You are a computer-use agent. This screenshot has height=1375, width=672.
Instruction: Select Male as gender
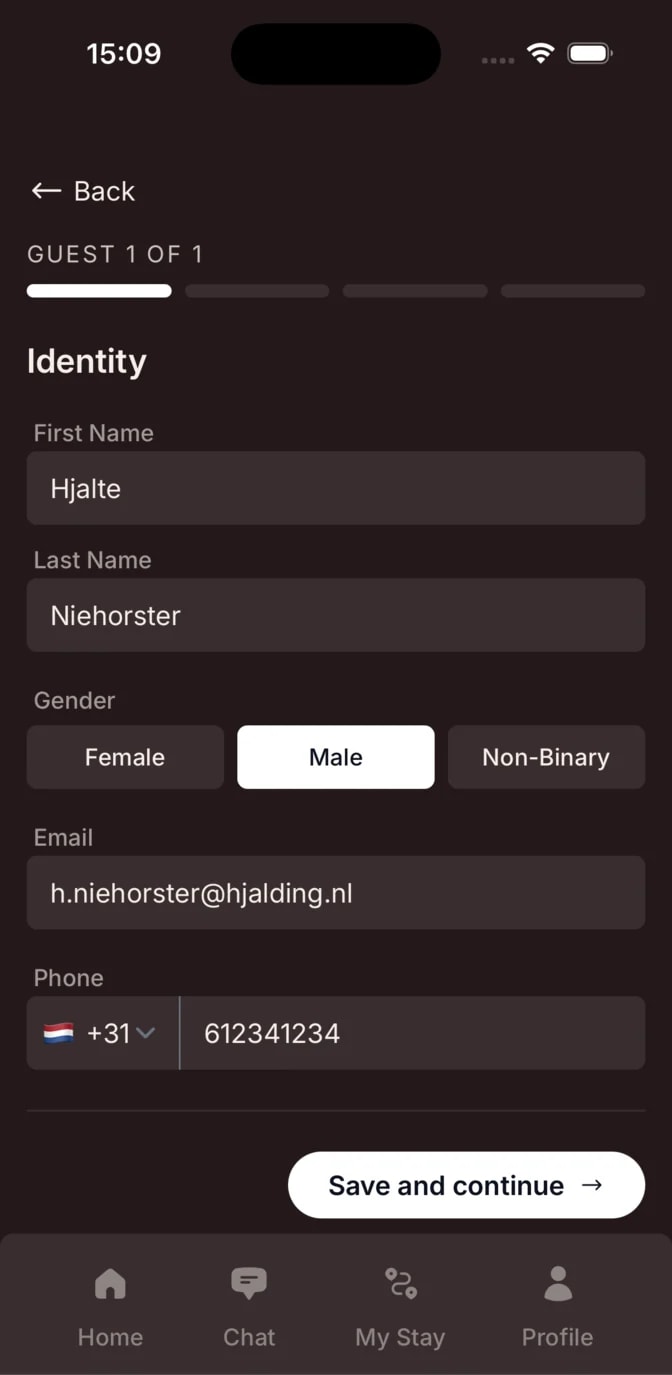click(336, 757)
